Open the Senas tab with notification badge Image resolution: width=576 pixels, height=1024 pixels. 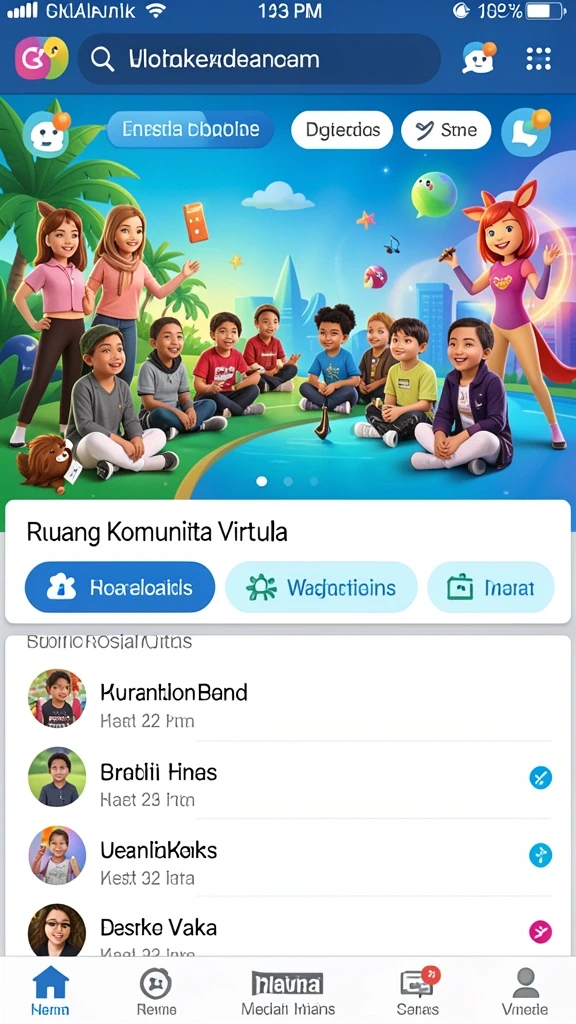(418, 991)
